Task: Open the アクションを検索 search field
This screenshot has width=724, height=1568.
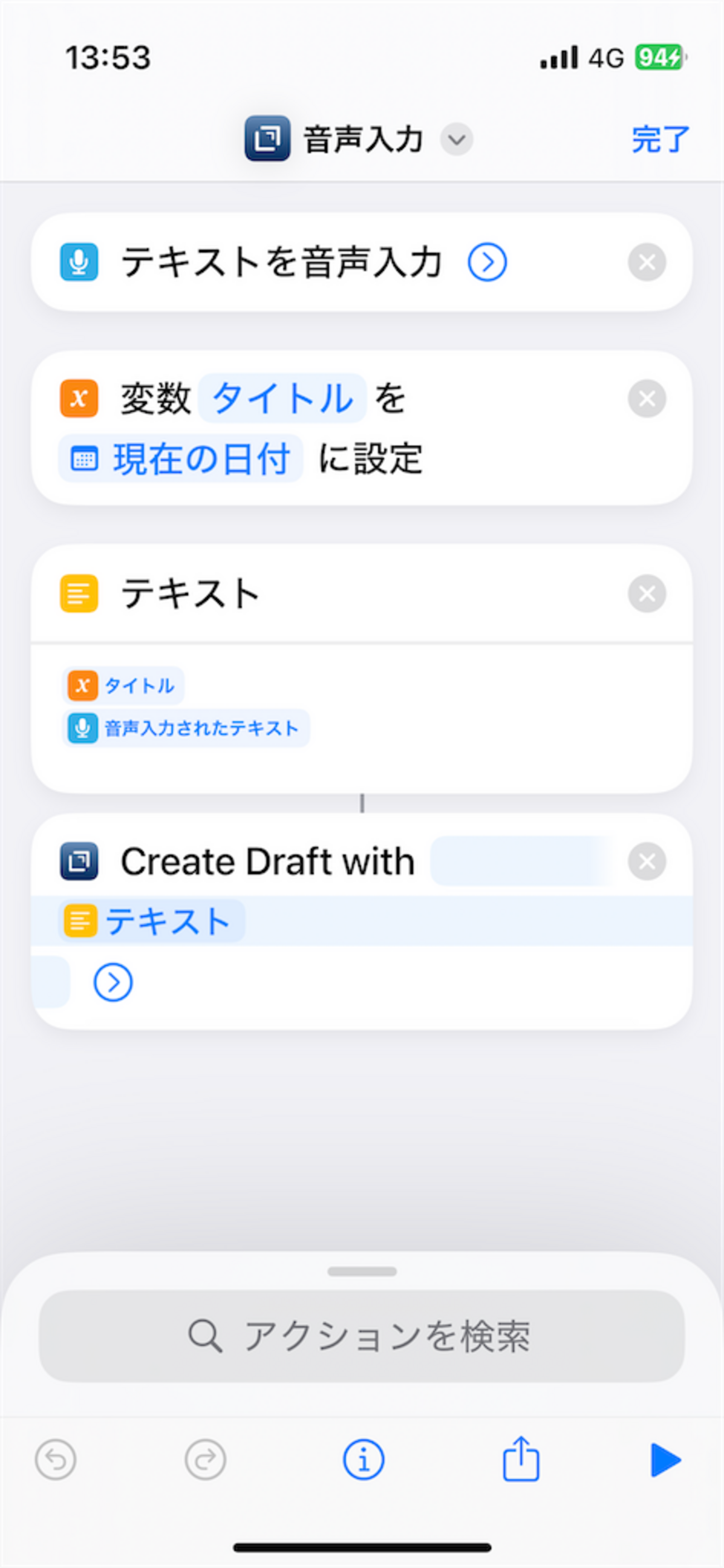Action: (361, 1336)
